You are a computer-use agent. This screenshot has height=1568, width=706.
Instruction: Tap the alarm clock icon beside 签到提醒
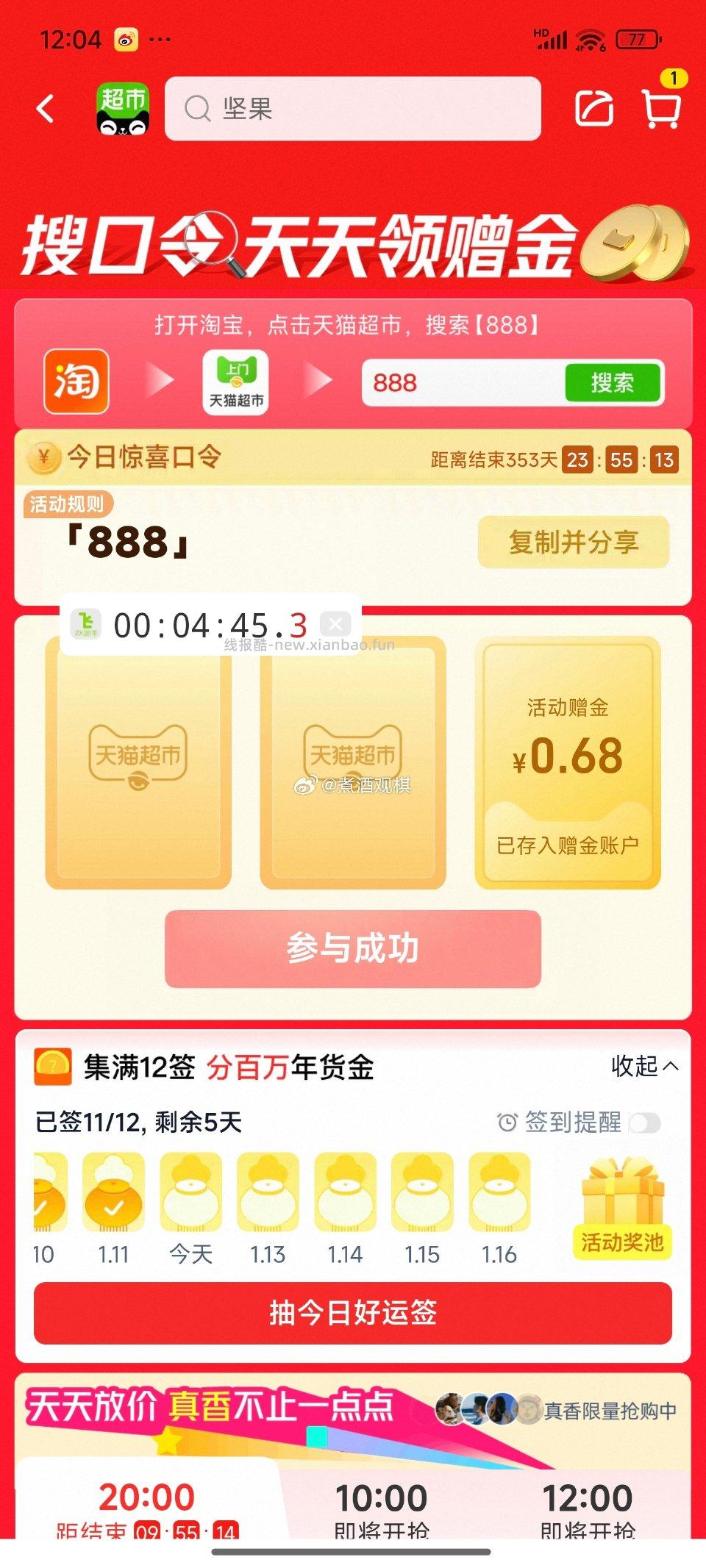click(506, 1120)
